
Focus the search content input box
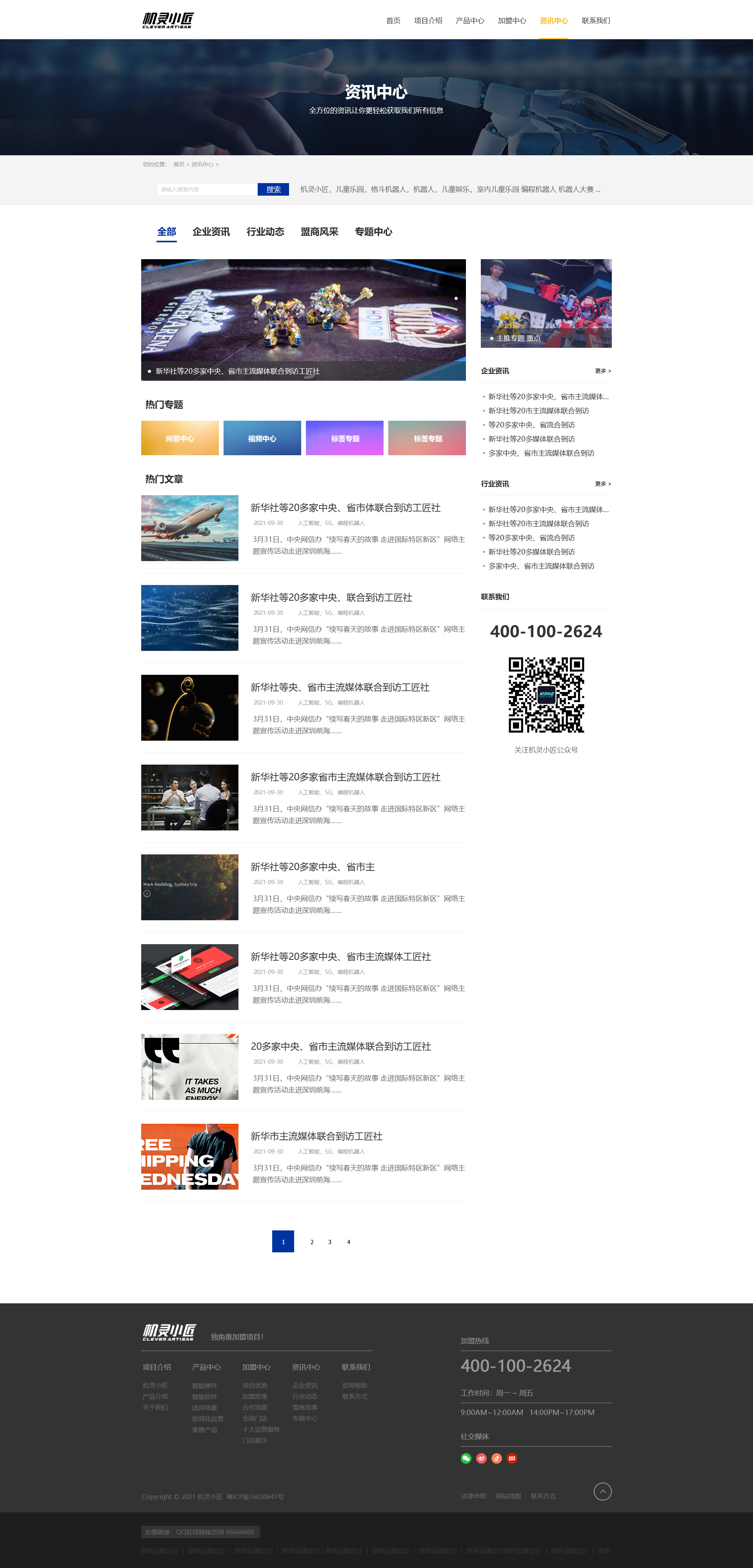[207, 189]
